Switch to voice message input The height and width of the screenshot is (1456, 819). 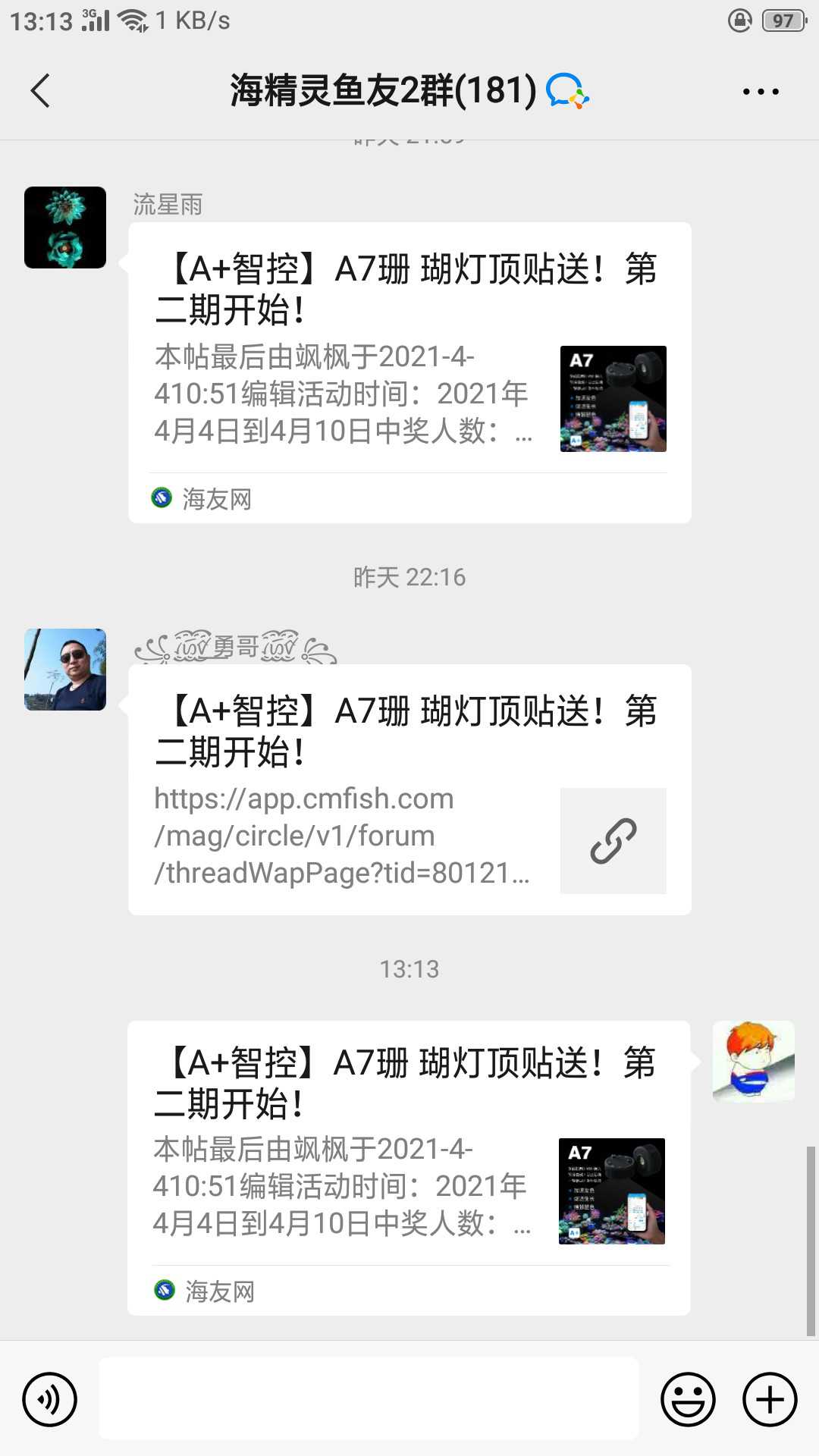pos(50,1399)
